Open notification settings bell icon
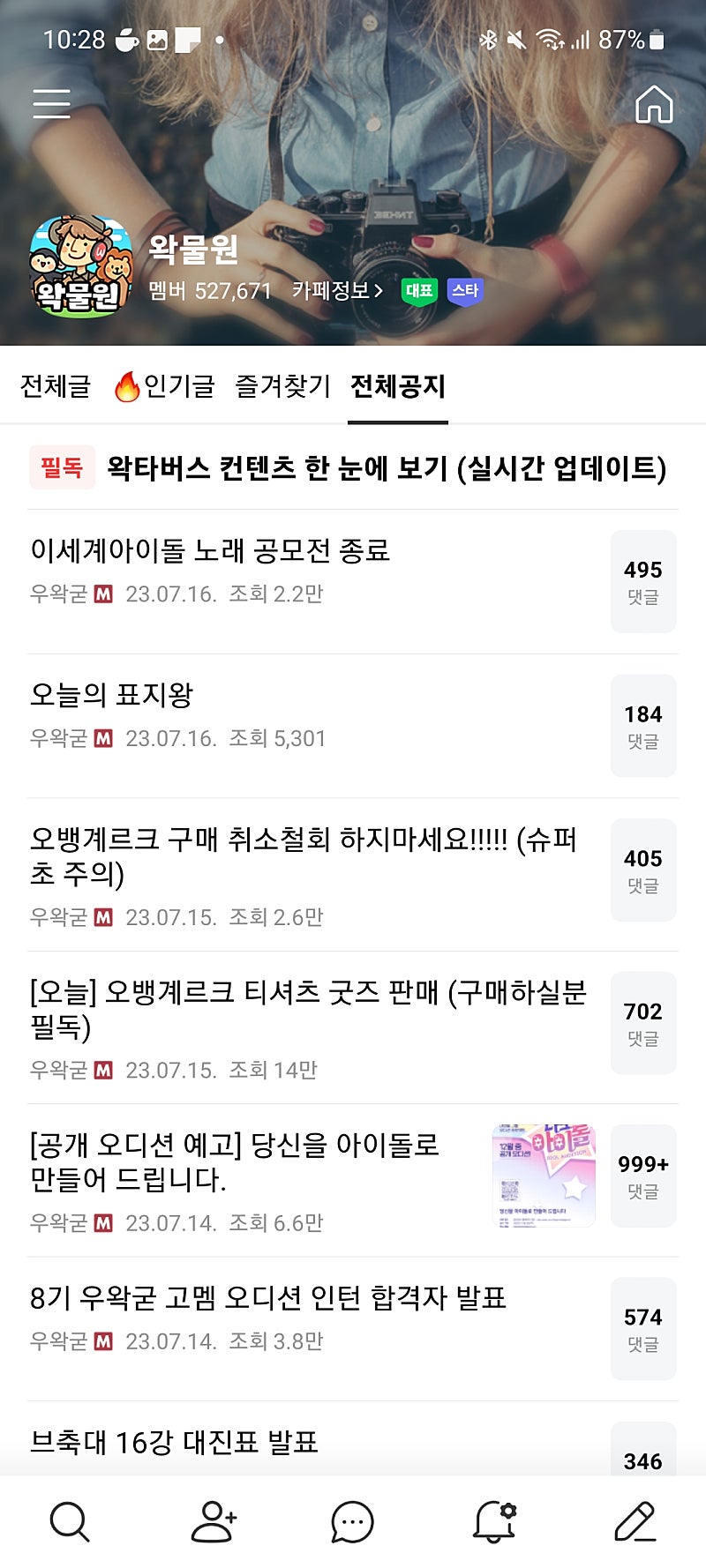This screenshot has height=1568, width=706. (x=494, y=1522)
